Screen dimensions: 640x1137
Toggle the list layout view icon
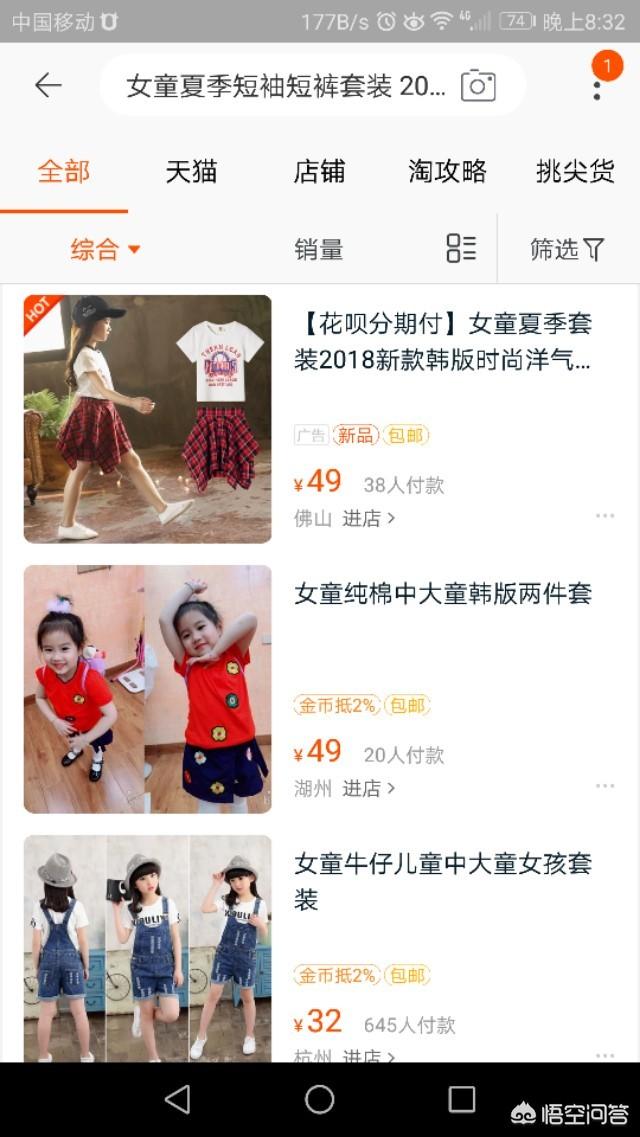(461, 249)
